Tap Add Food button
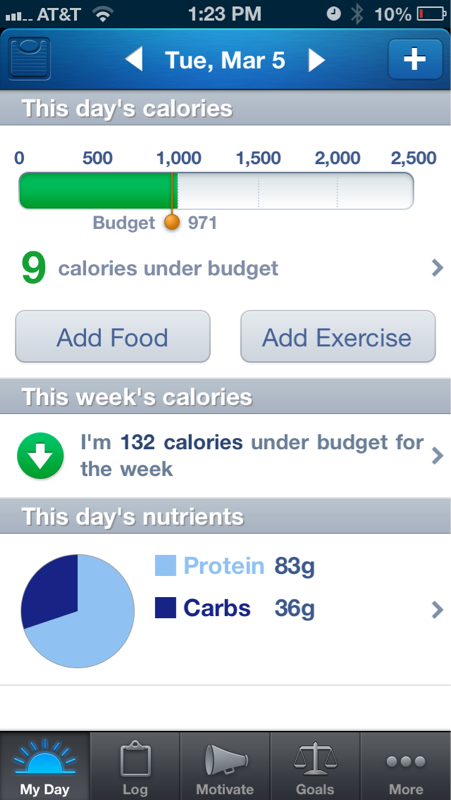This screenshot has height=800, width=451. 113,337
